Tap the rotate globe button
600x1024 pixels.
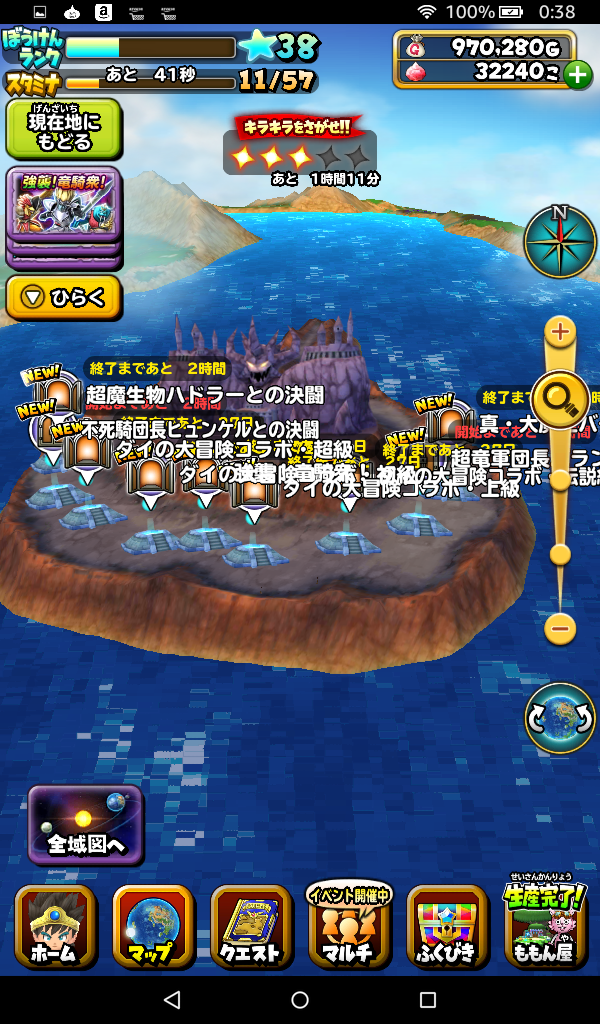coord(559,718)
